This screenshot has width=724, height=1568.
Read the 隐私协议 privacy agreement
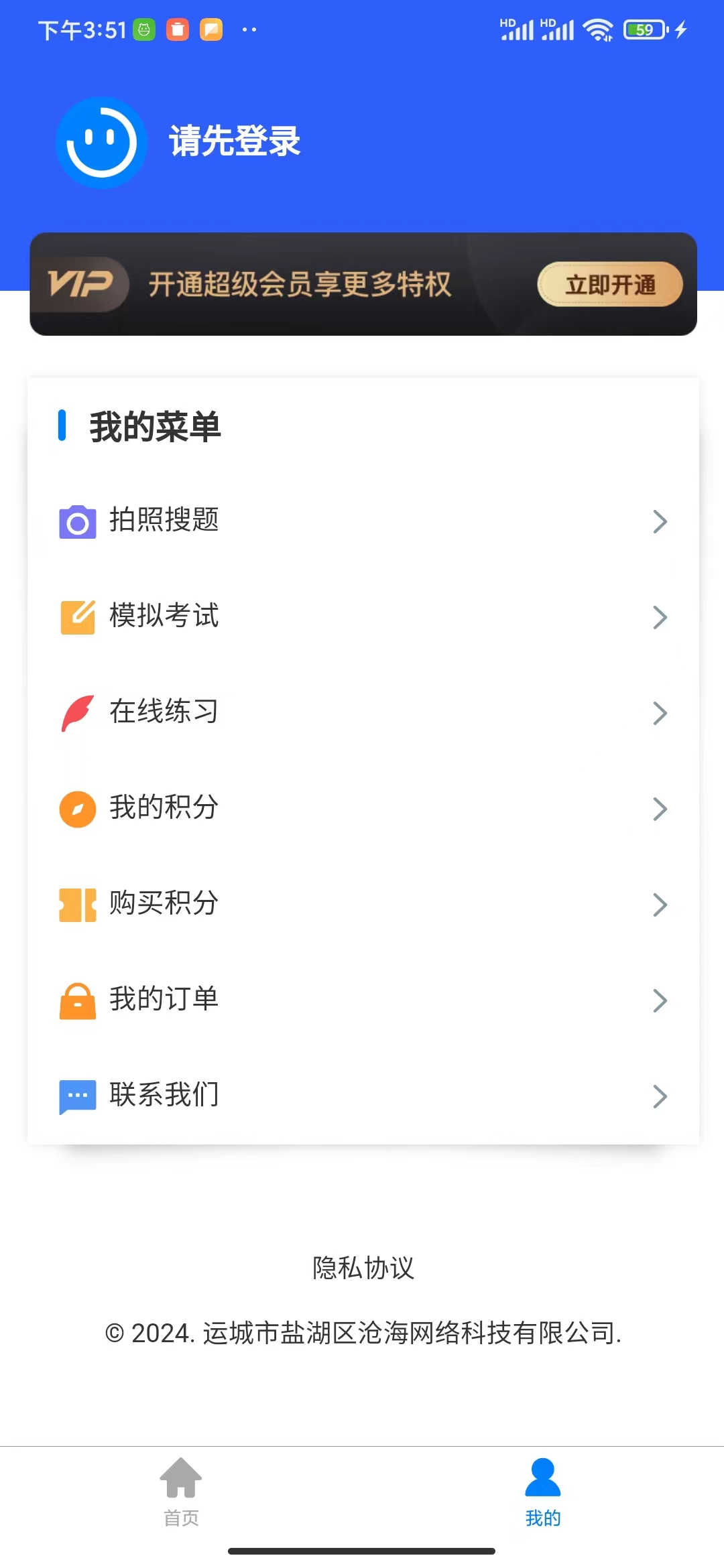pyautogui.click(x=363, y=1268)
